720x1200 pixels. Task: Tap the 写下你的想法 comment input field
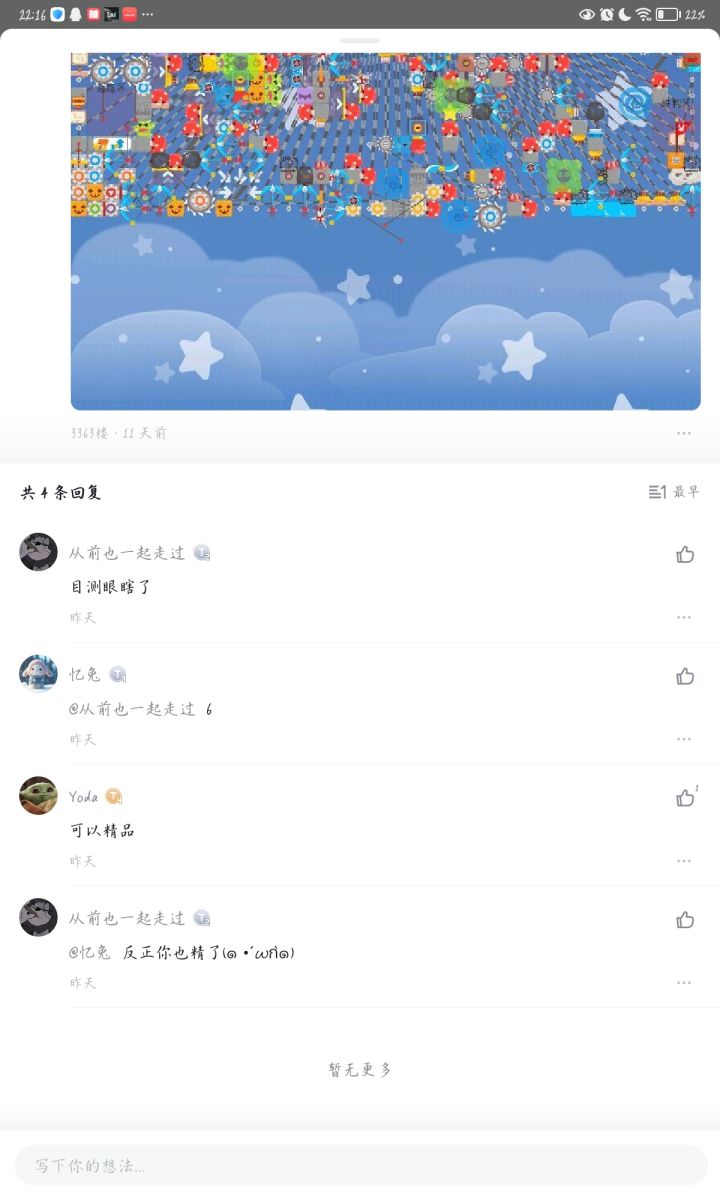(x=360, y=1165)
